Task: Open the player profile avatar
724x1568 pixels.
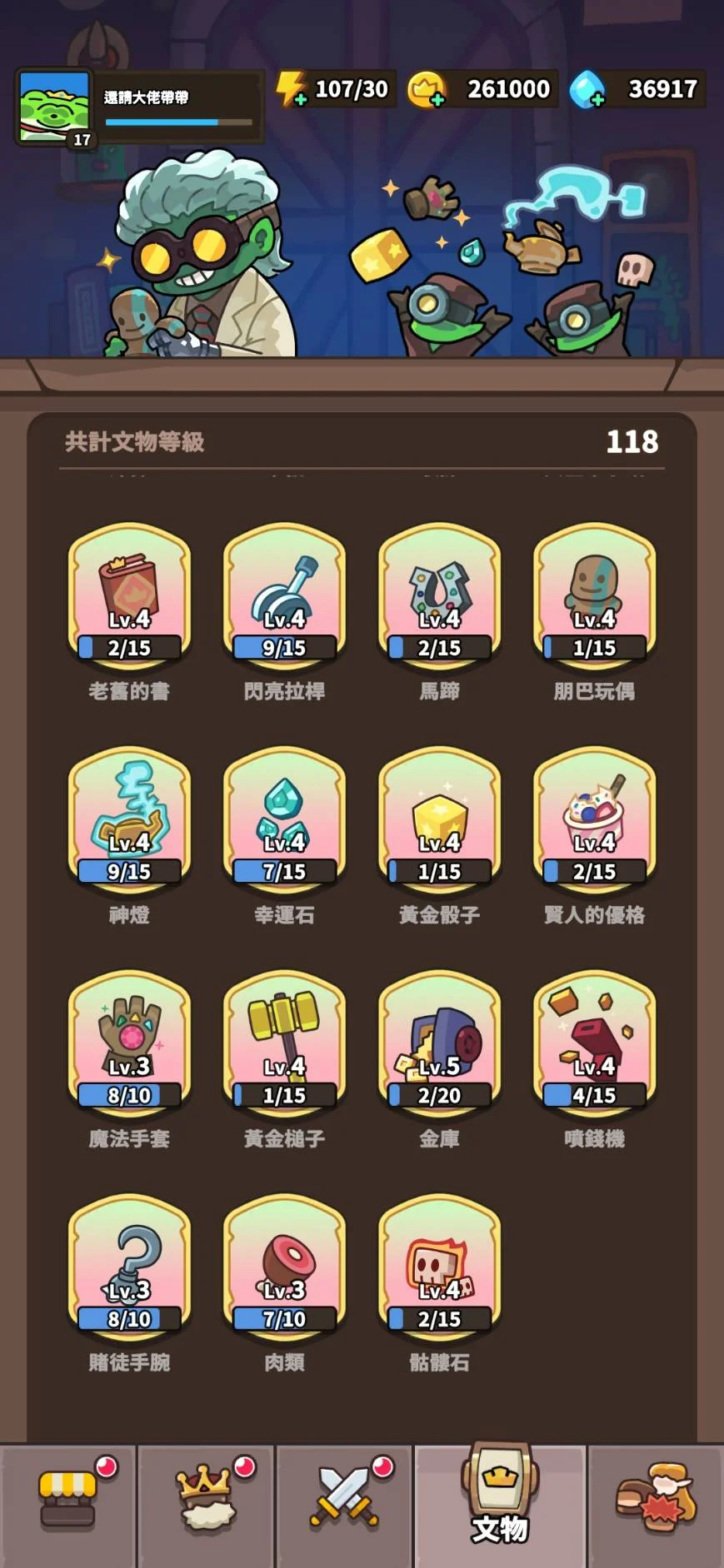Action: 55,107
